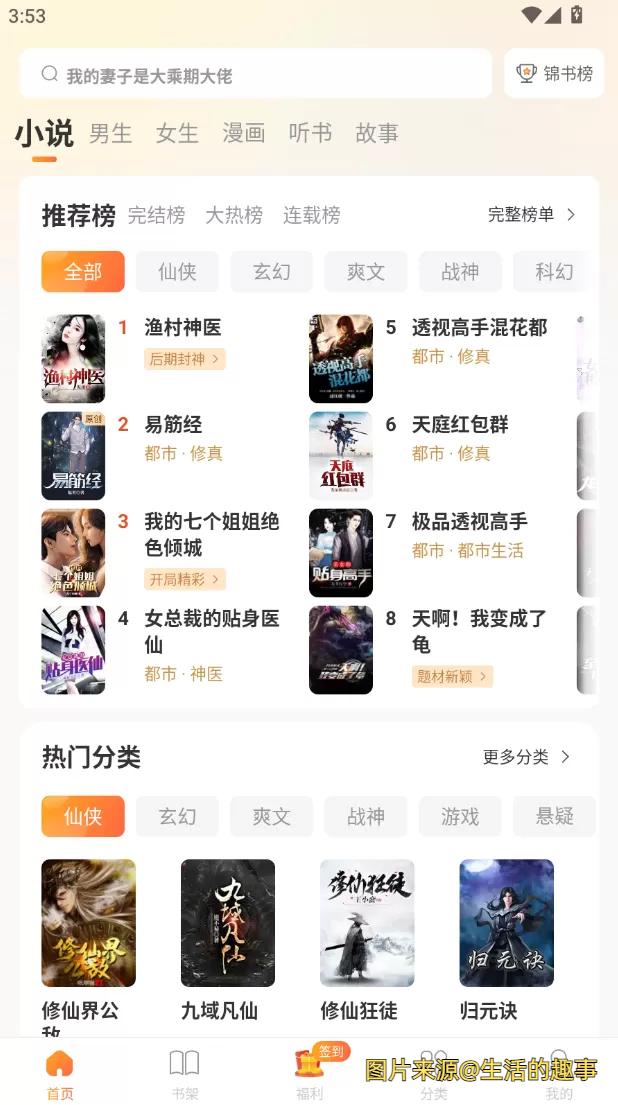The height and width of the screenshot is (1105, 618).
Task: Open the novel 易筋经
Action: (173, 425)
